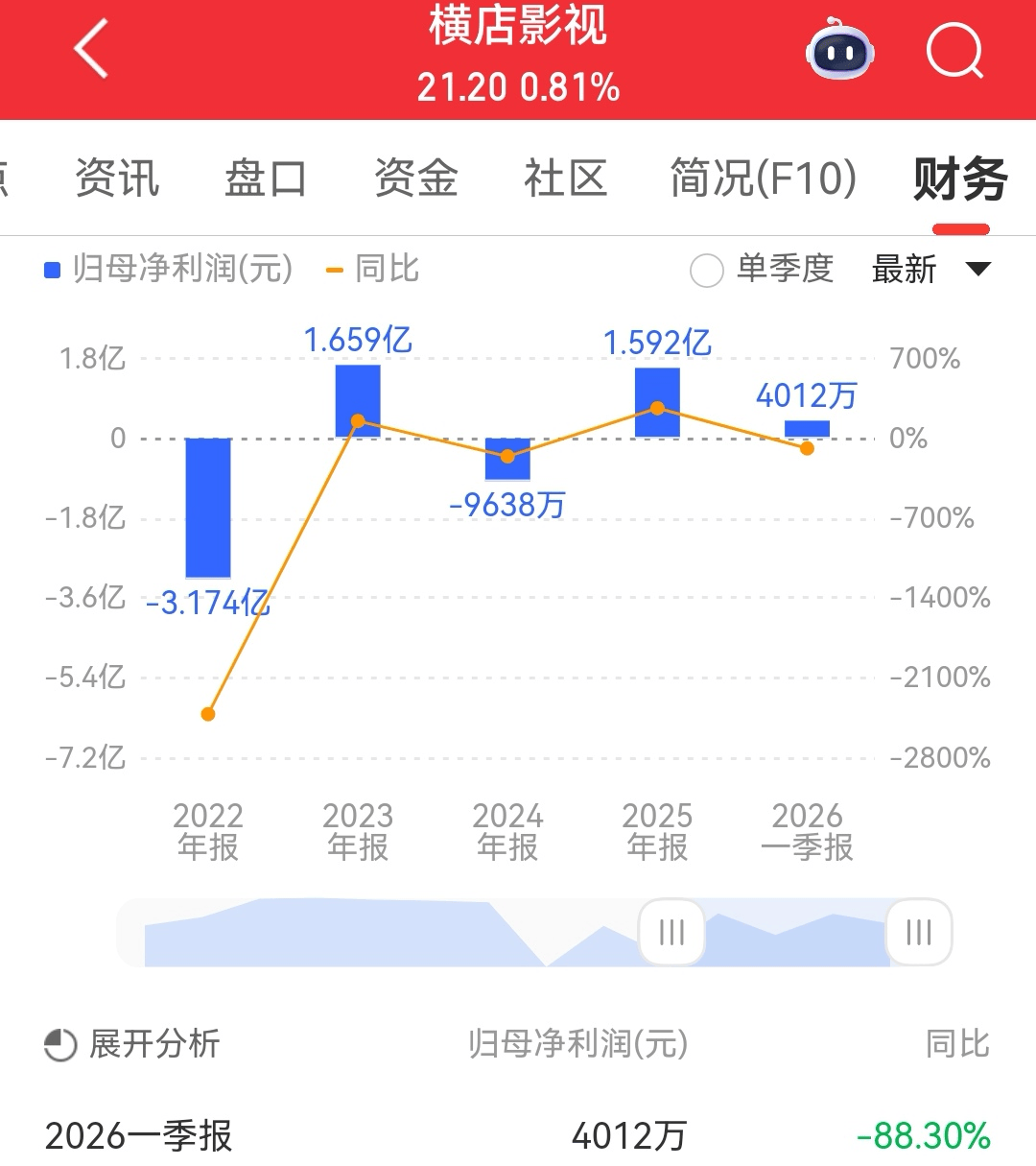
Task: Switch to the 资讯 tab
Action: (117, 178)
